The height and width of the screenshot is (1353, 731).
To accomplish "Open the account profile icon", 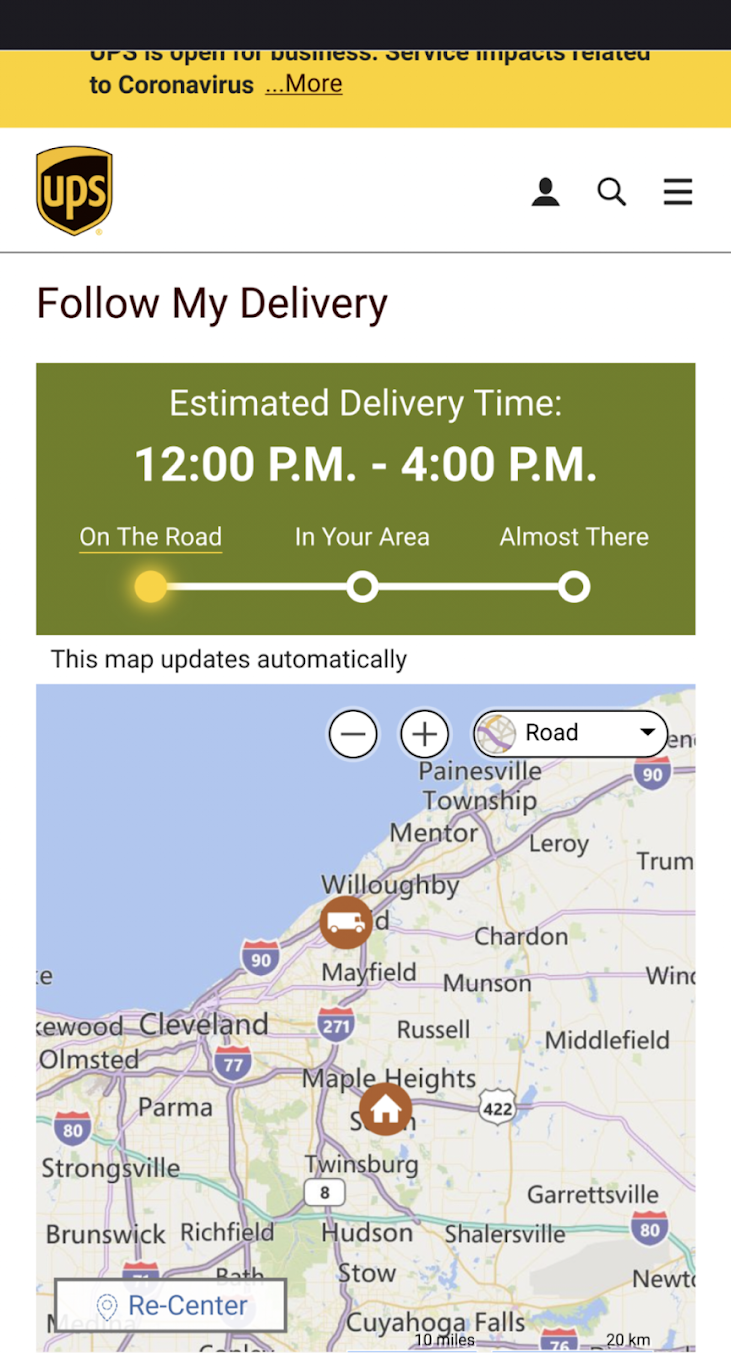I will coord(545,191).
